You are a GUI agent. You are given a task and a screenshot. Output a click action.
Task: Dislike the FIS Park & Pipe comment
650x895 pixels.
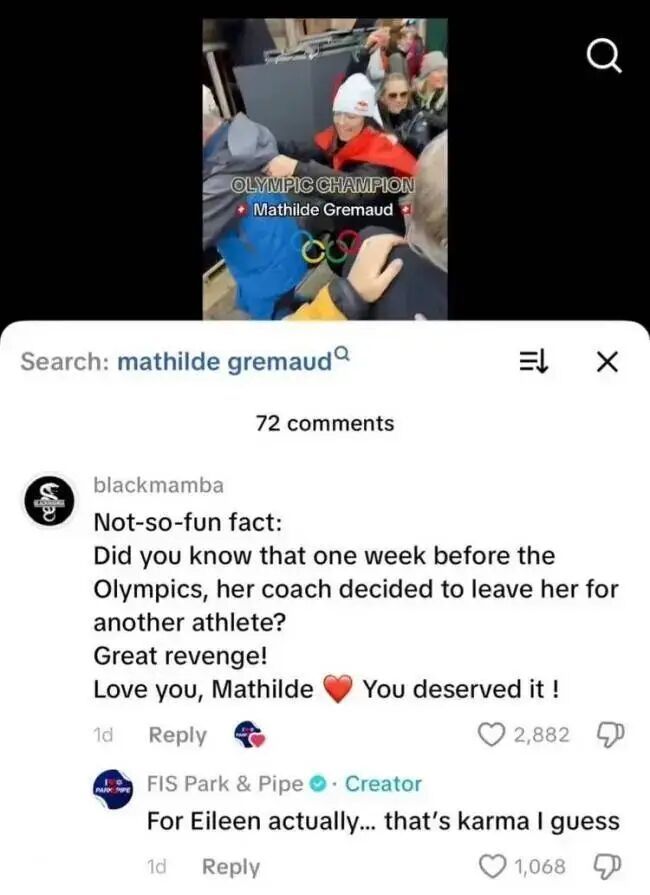tap(606, 866)
